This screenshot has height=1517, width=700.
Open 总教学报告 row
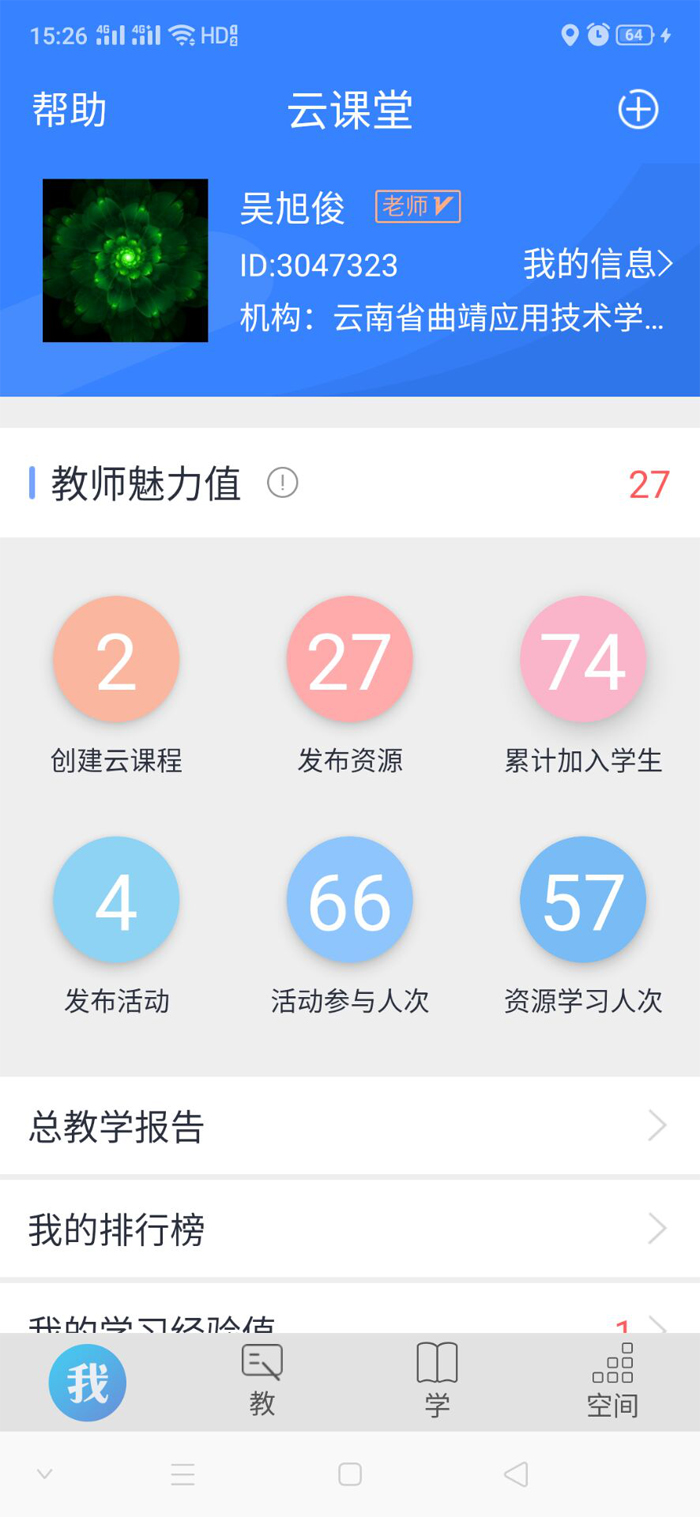click(x=350, y=1126)
